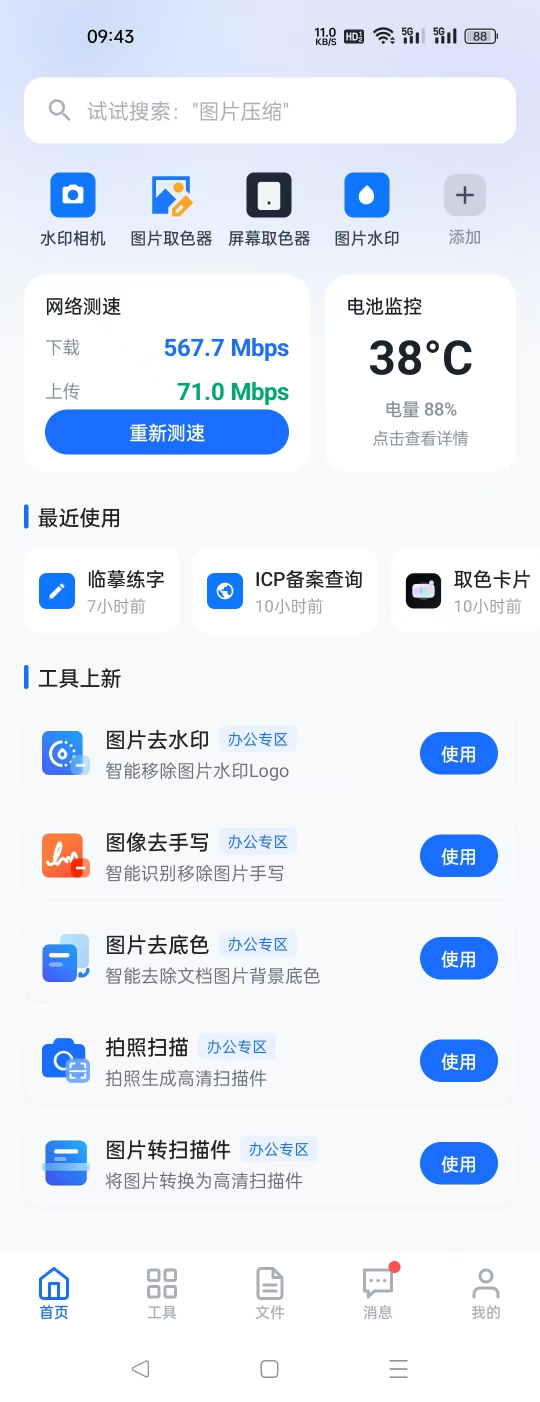The height and width of the screenshot is (1402, 540).
Task: Tap the search box suggesting 图片压缩
Action: 270,111
